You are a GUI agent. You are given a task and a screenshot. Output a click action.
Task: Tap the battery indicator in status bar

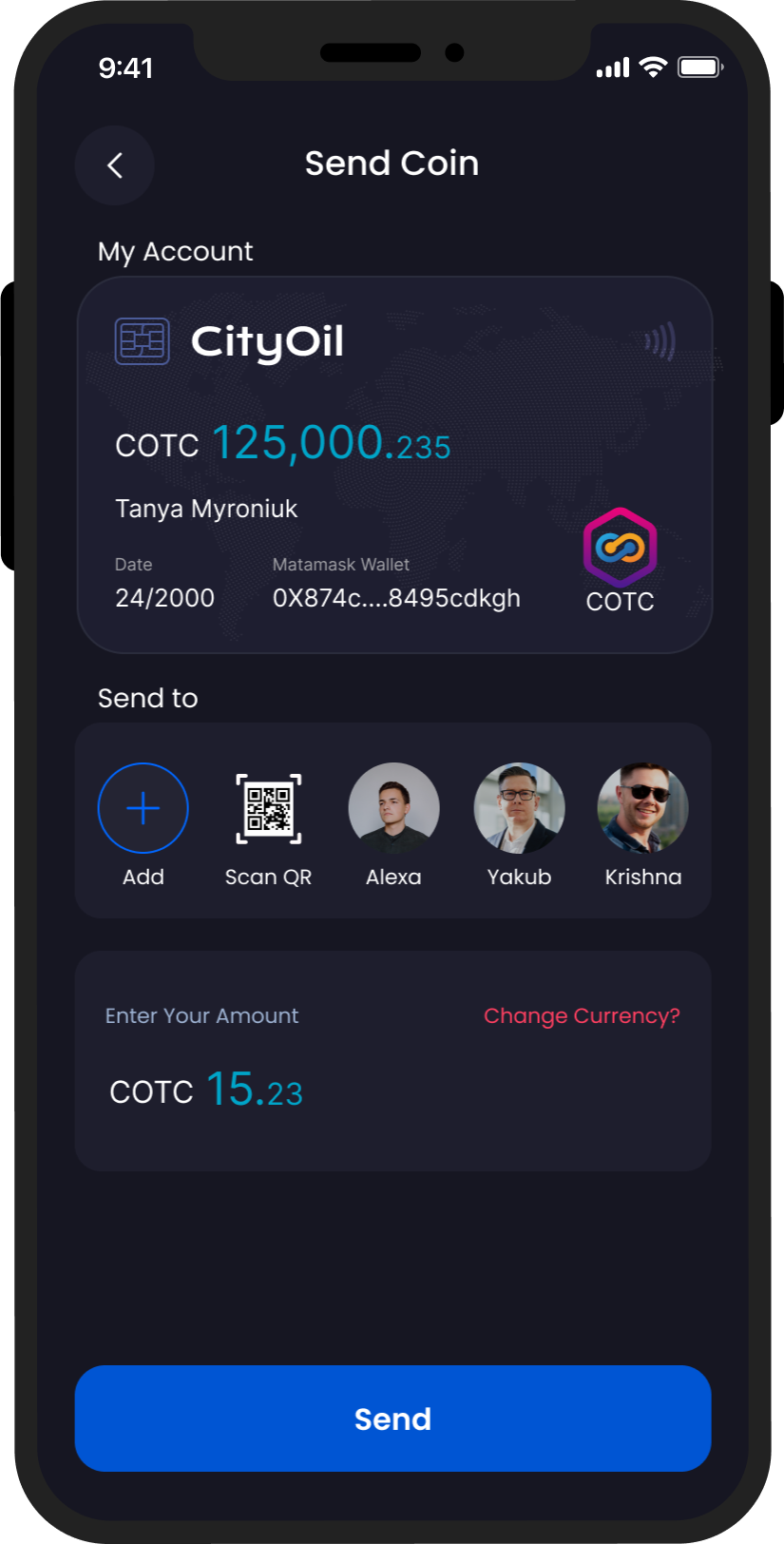coord(700,67)
